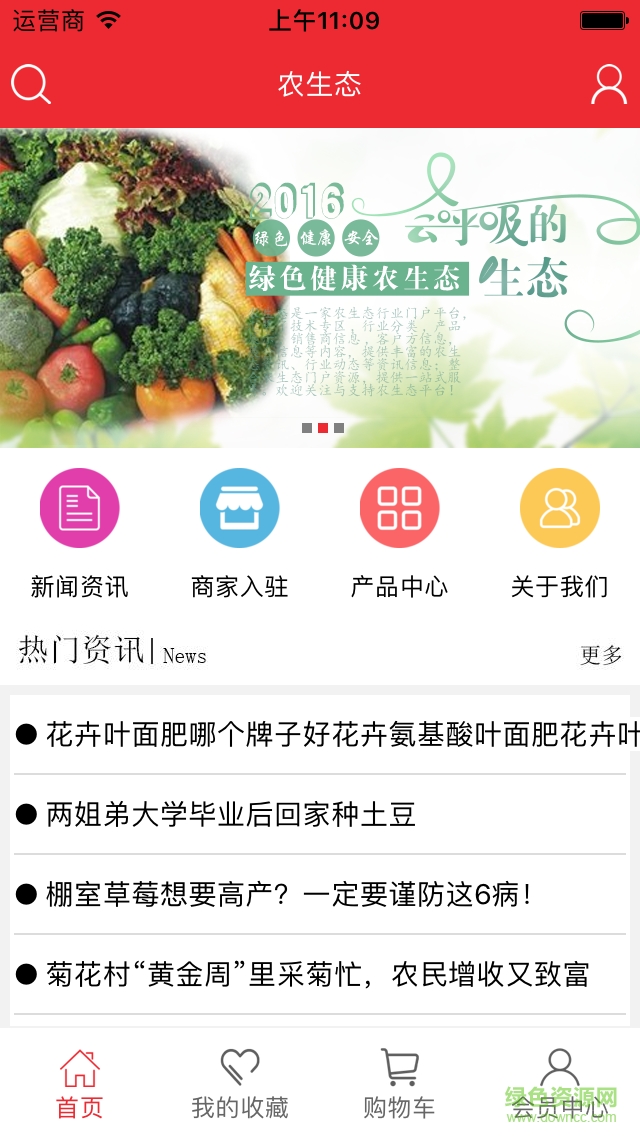640x1136 pixels.
Task: Open the green healthy ecology banner
Action: (x=320, y=288)
